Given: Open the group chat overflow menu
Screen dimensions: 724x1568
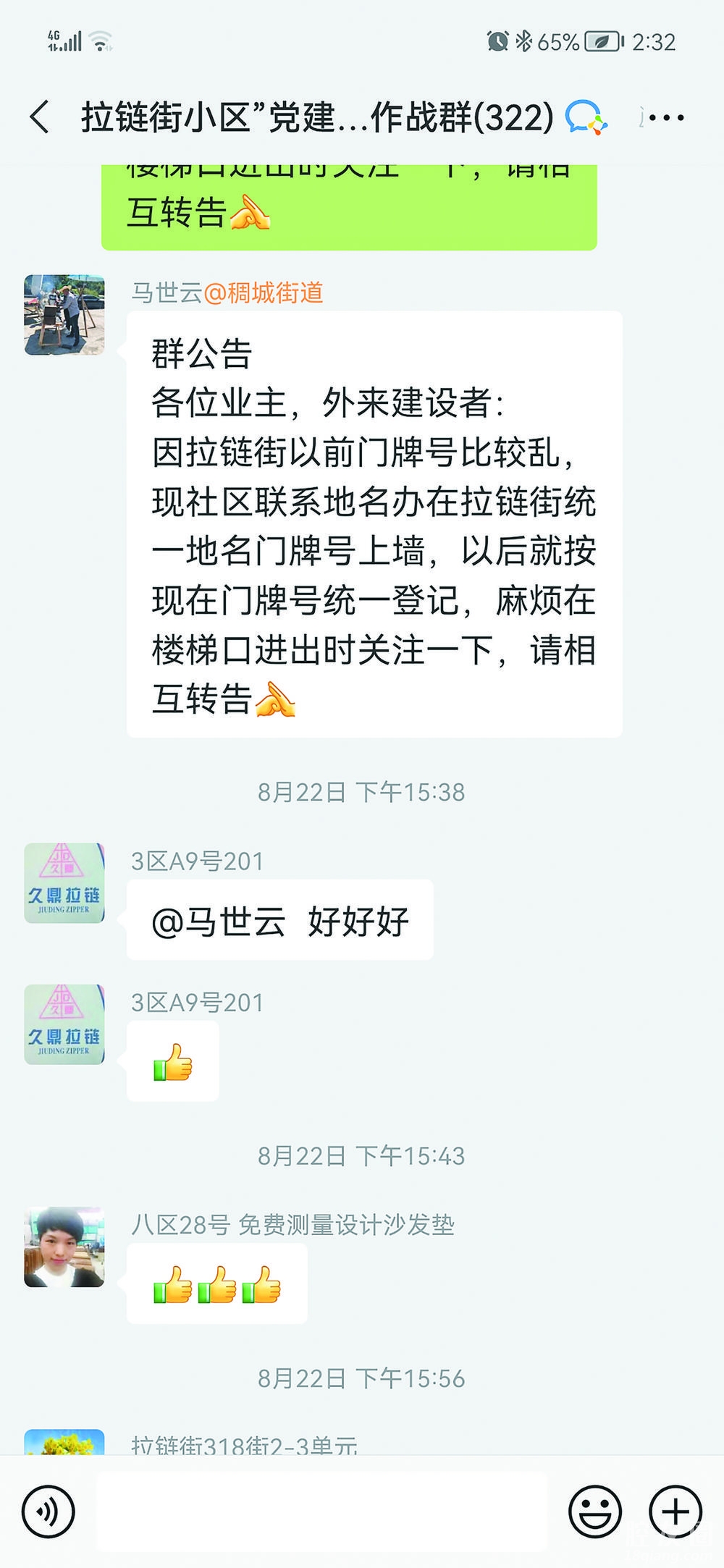Looking at the screenshot, I should pyautogui.click(x=666, y=117).
